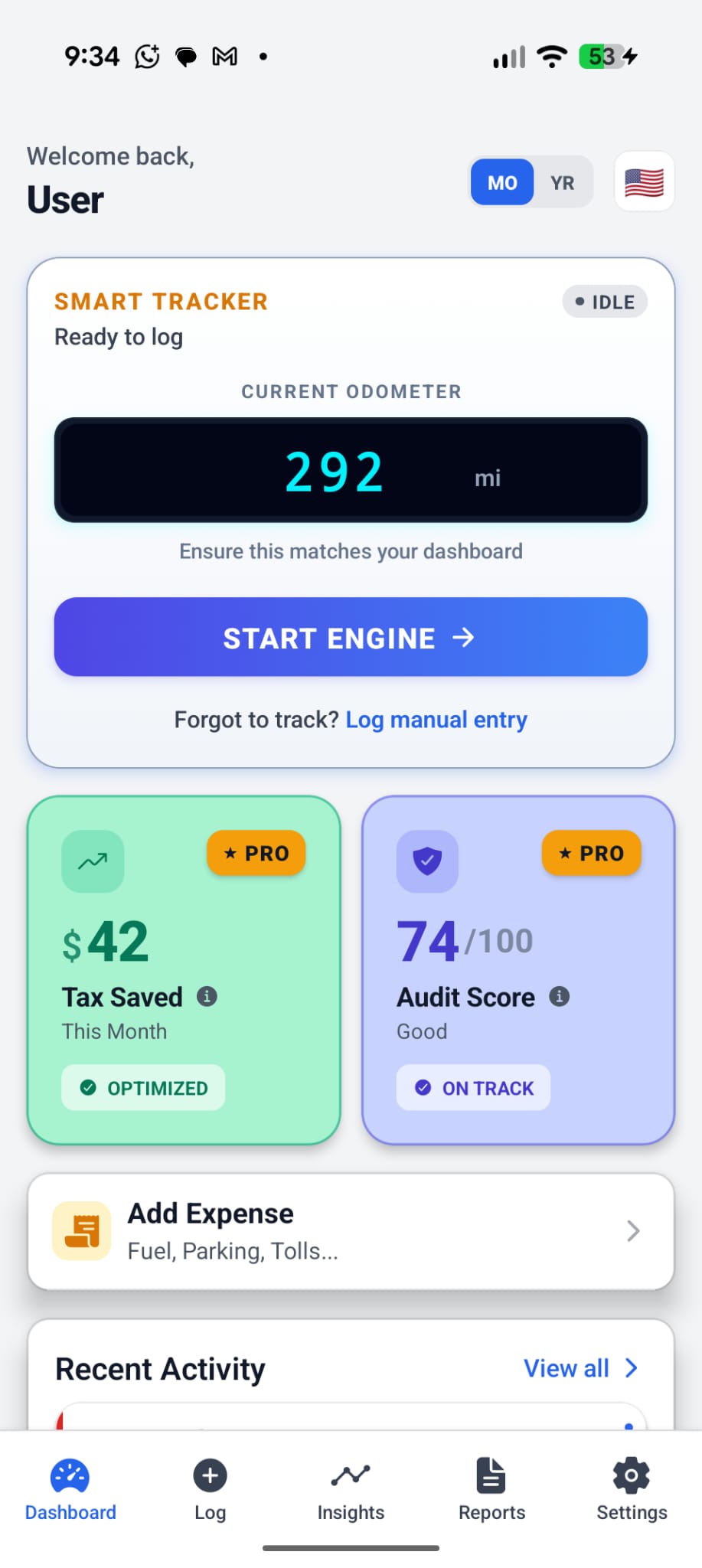Switch tracking view to YR
702x1568 pixels.
coord(563,182)
